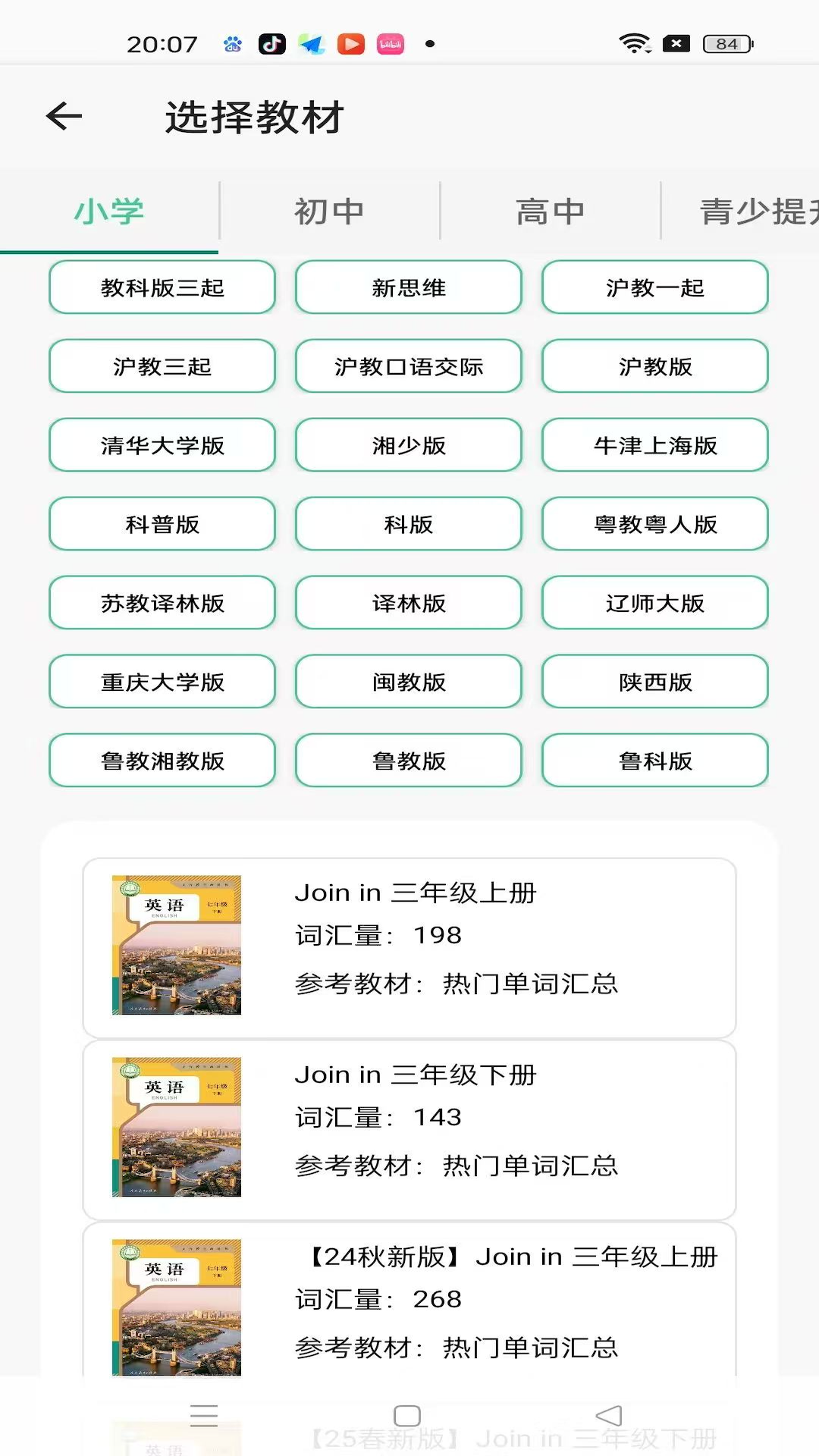Select the 鲁科版 version
819x1456 pixels.
[655, 761]
